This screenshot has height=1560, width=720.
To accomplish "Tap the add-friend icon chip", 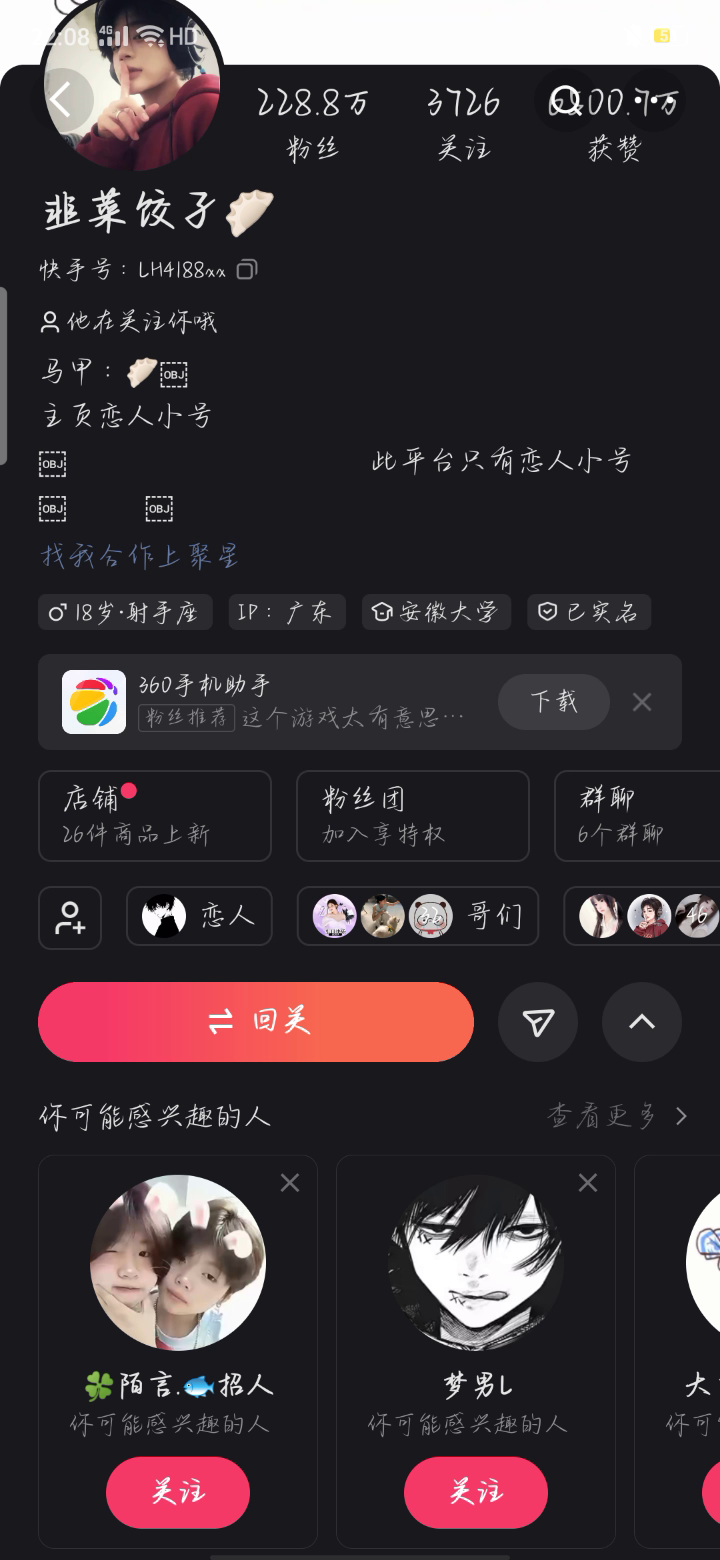I will (x=70, y=917).
